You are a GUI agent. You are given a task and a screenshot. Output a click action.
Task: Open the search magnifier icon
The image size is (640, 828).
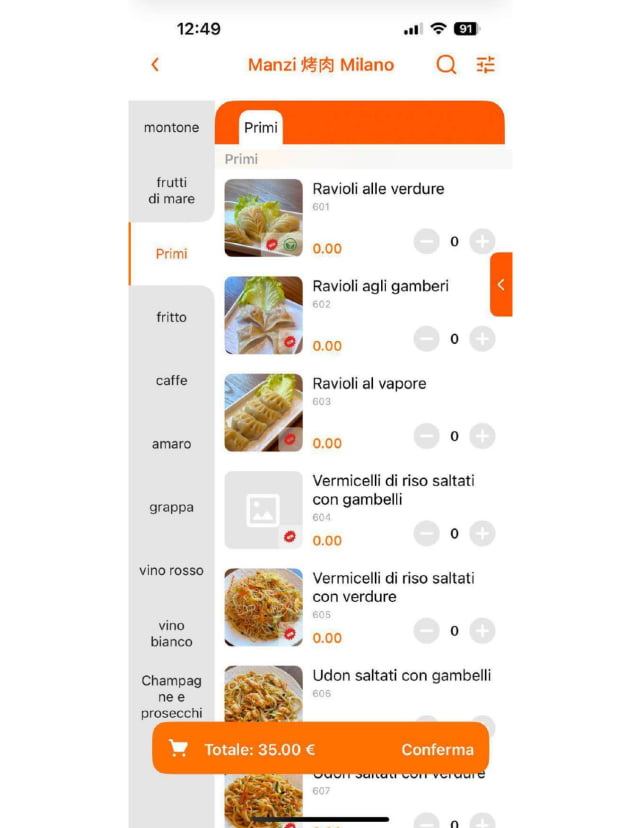pyautogui.click(x=446, y=65)
